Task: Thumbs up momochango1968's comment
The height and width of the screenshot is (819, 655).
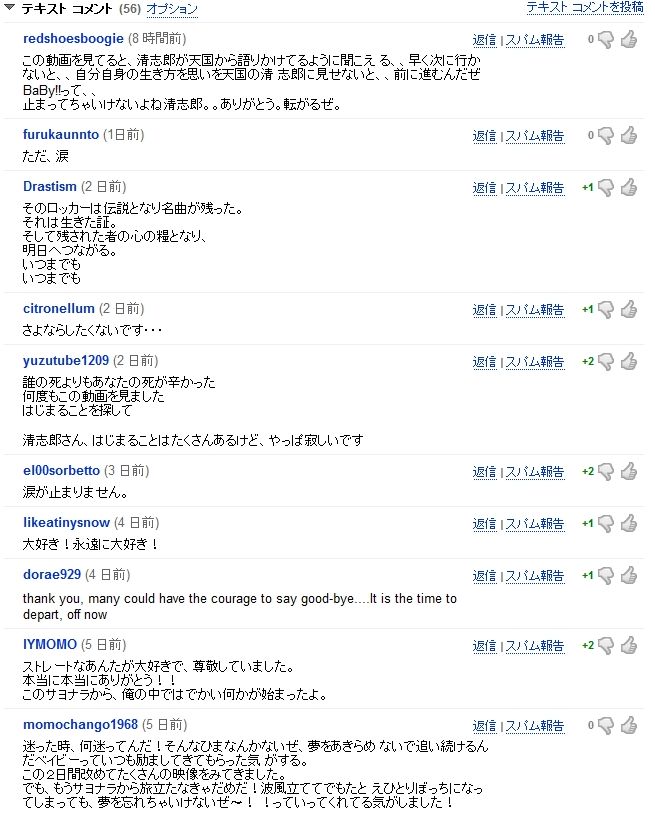Action: pyautogui.click(x=629, y=725)
